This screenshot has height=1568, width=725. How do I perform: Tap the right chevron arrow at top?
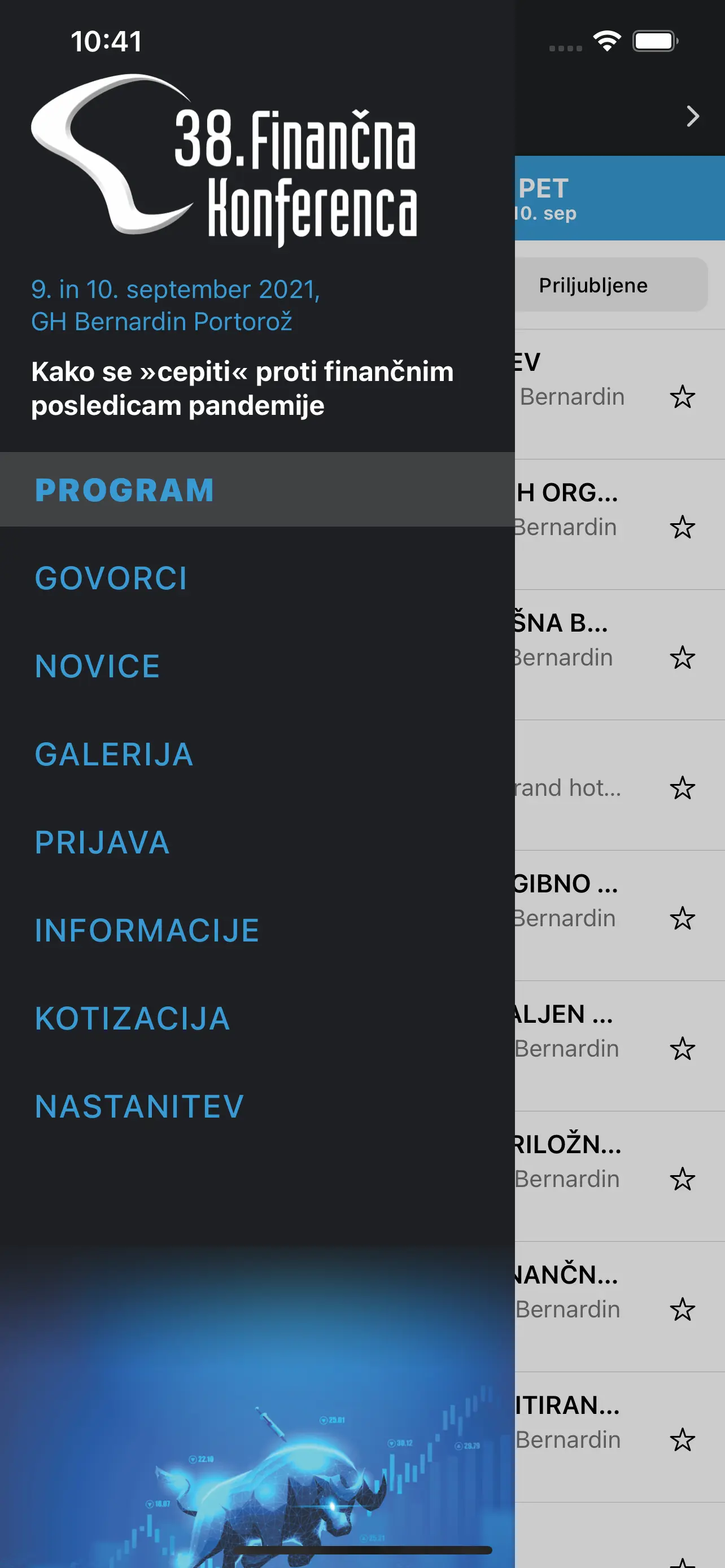point(692,116)
